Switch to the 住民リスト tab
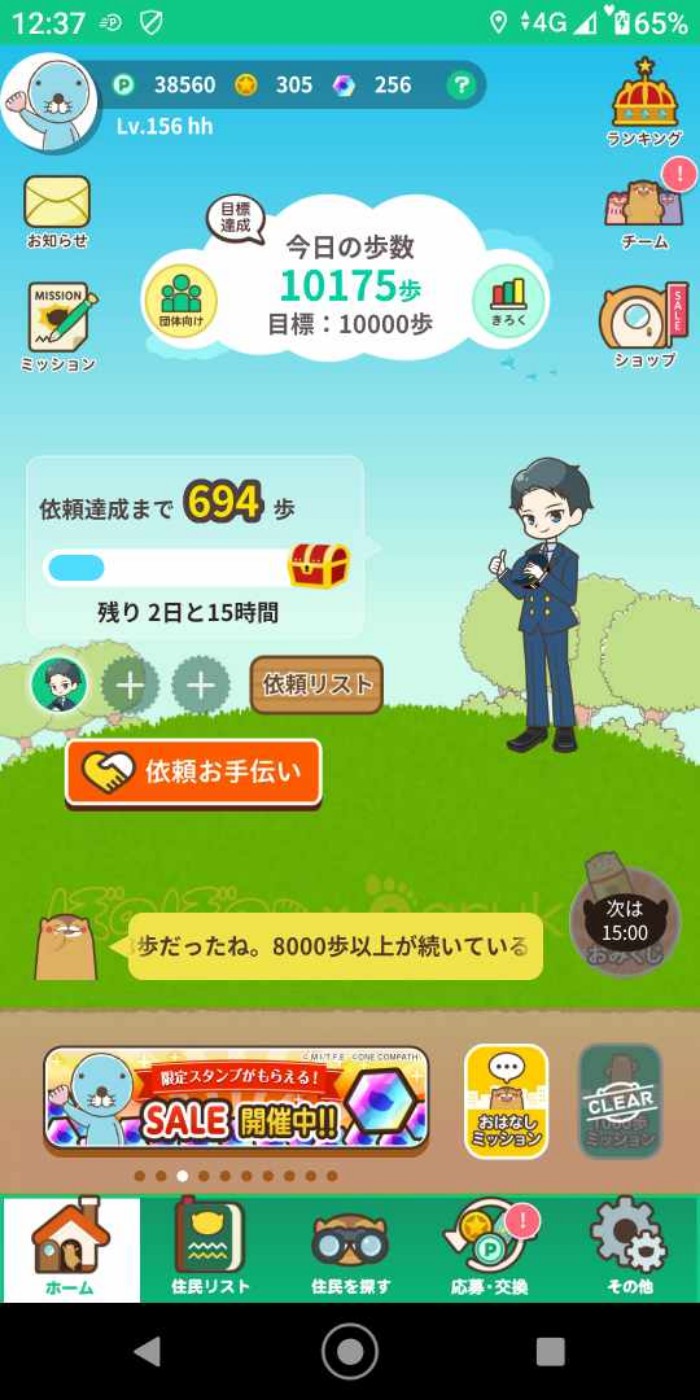700x1400 pixels. click(210, 1249)
